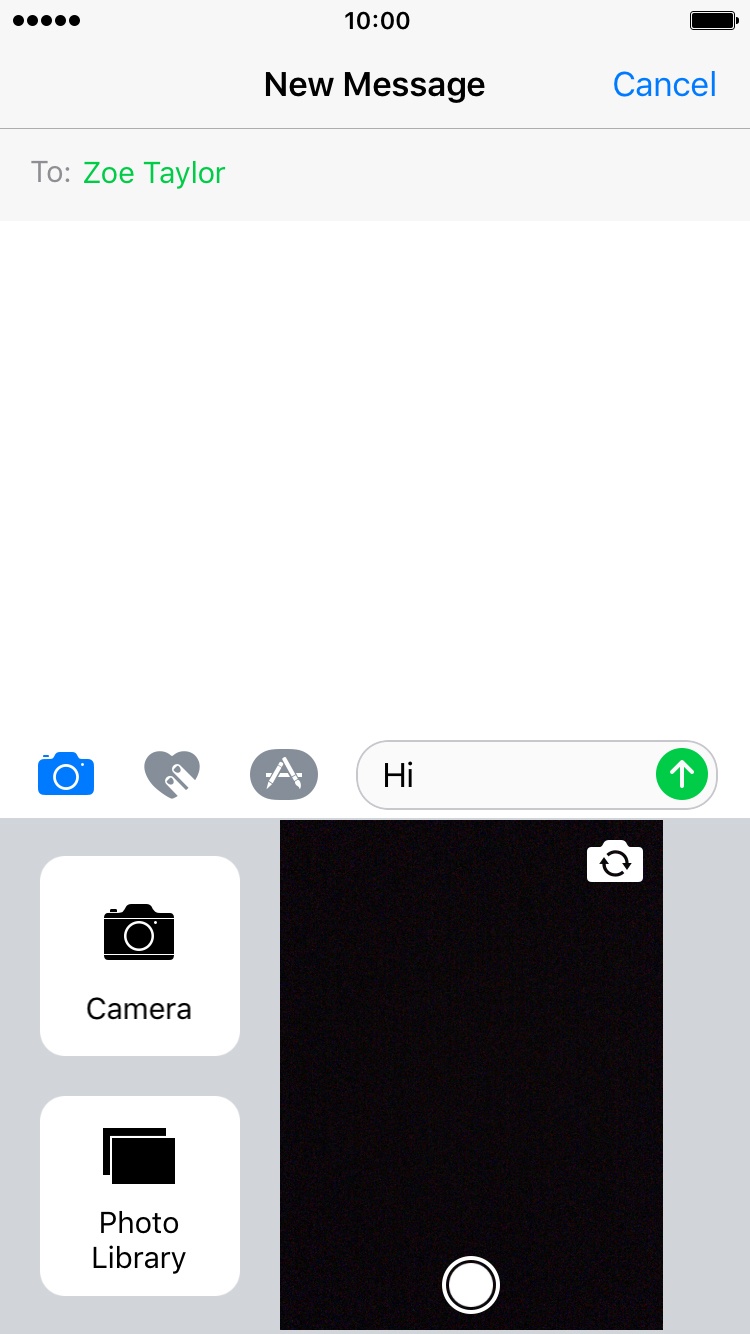Take a photo with the shutter button
The height and width of the screenshot is (1334, 750).
pyautogui.click(x=471, y=1285)
